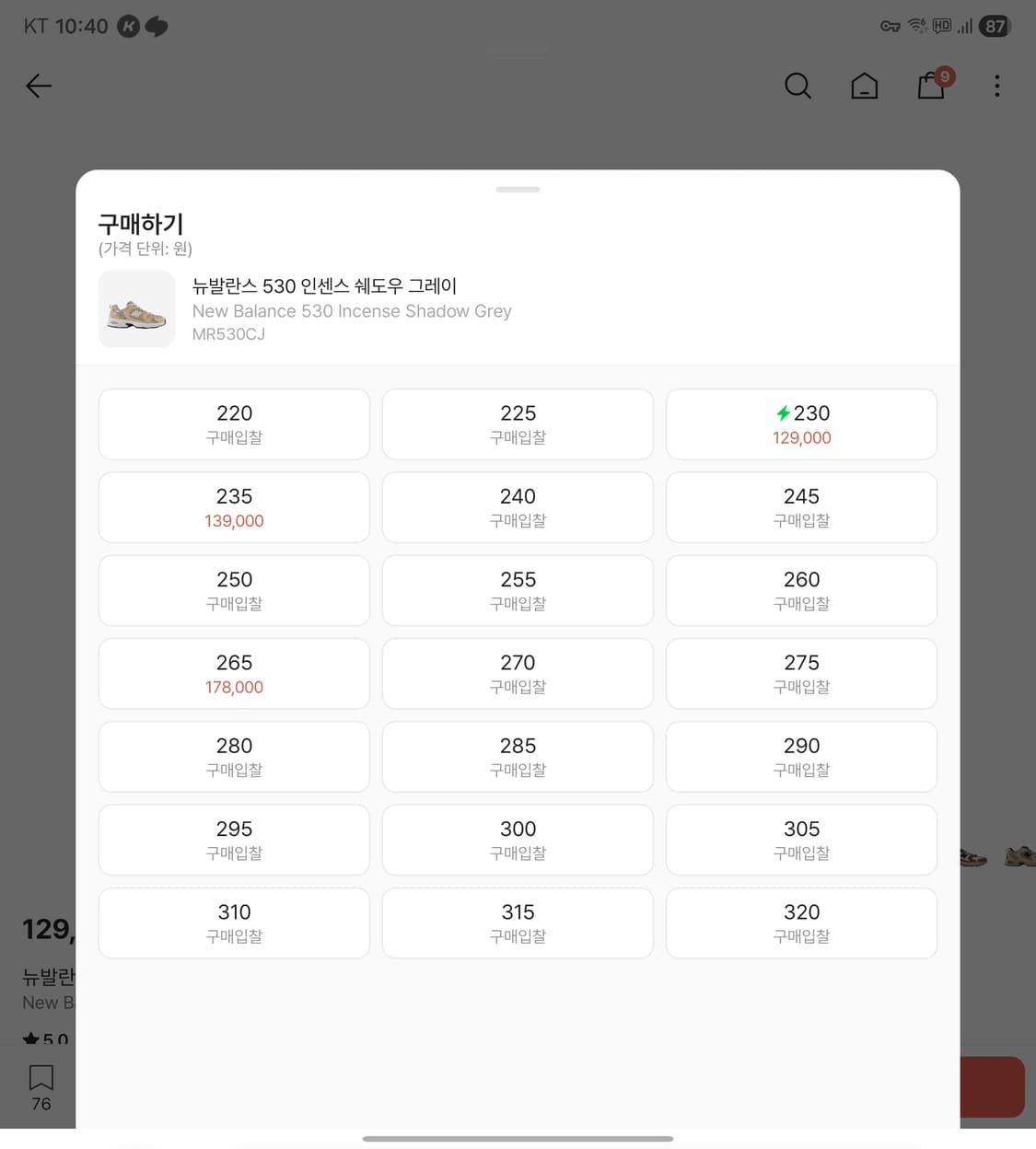Tap the gesture navigation bar pill
Viewport: 1036px width, 1149px height.
point(518,1138)
